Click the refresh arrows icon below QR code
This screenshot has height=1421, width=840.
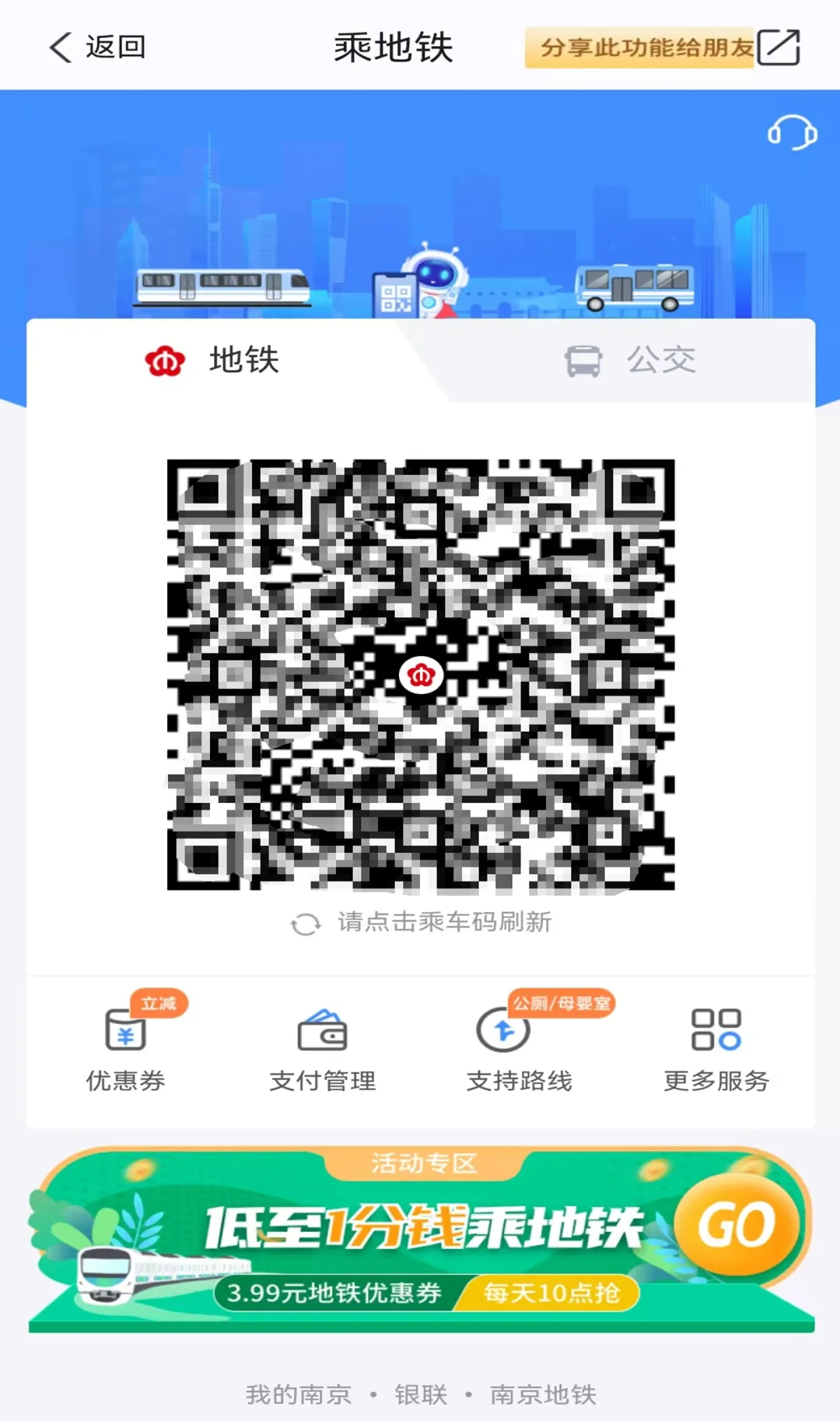[x=306, y=923]
